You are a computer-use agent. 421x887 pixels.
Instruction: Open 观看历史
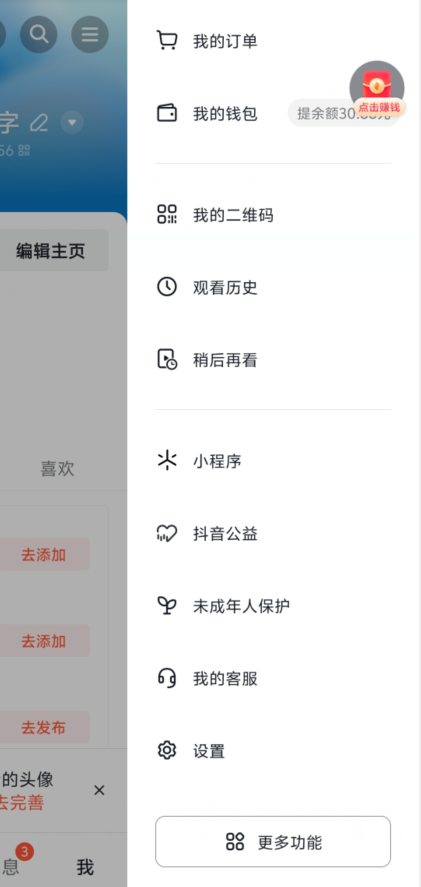(x=273, y=287)
